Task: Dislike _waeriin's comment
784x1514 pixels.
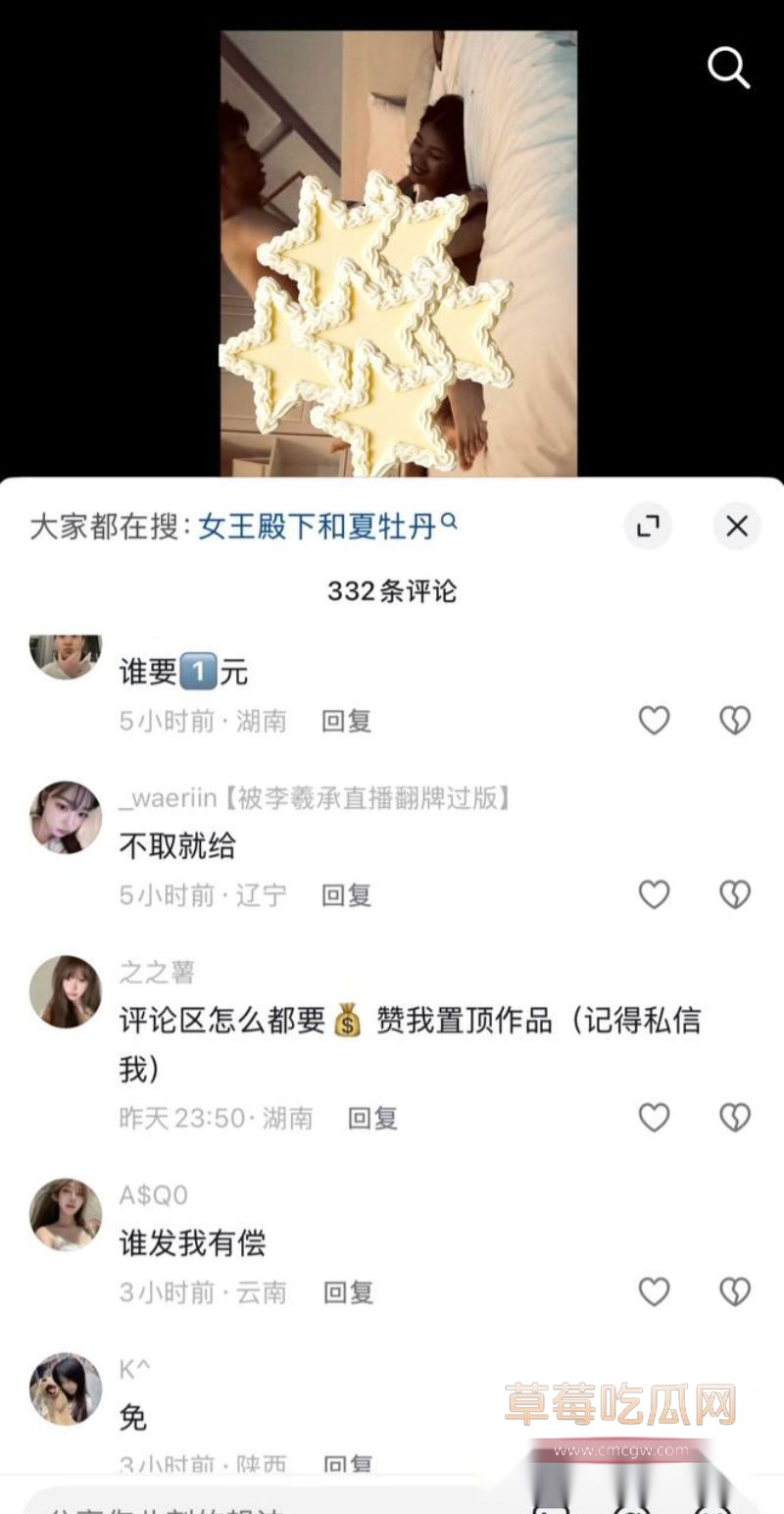Action: tap(733, 894)
